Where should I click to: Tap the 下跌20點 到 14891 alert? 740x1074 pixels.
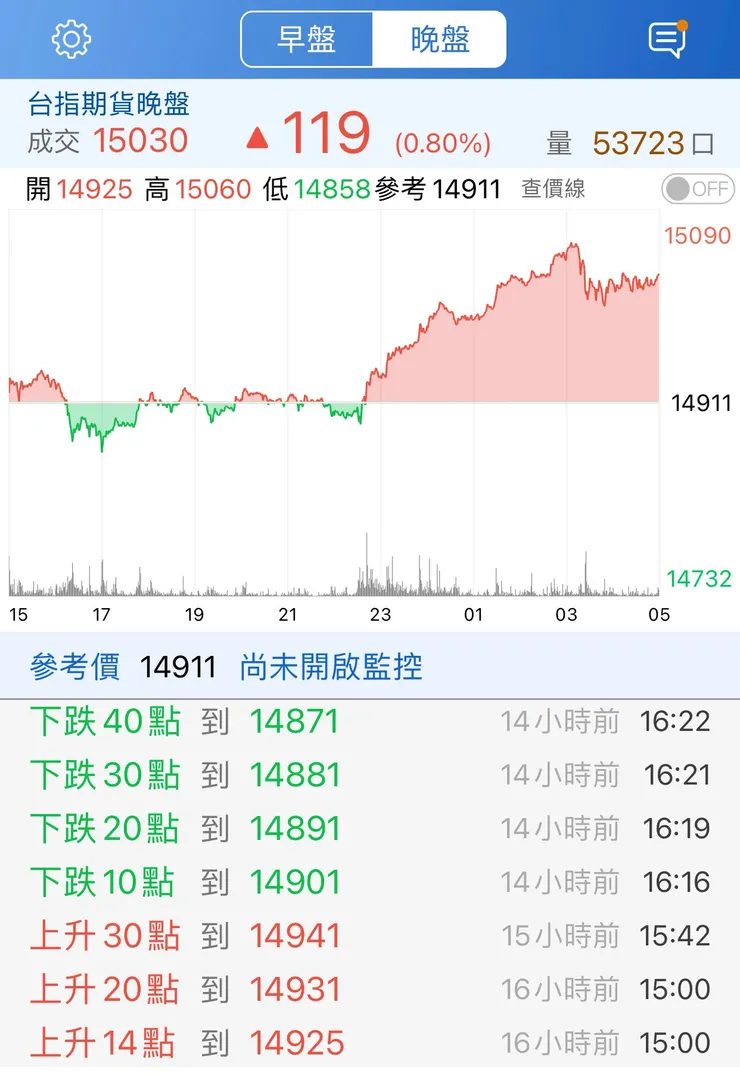click(x=300, y=828)
